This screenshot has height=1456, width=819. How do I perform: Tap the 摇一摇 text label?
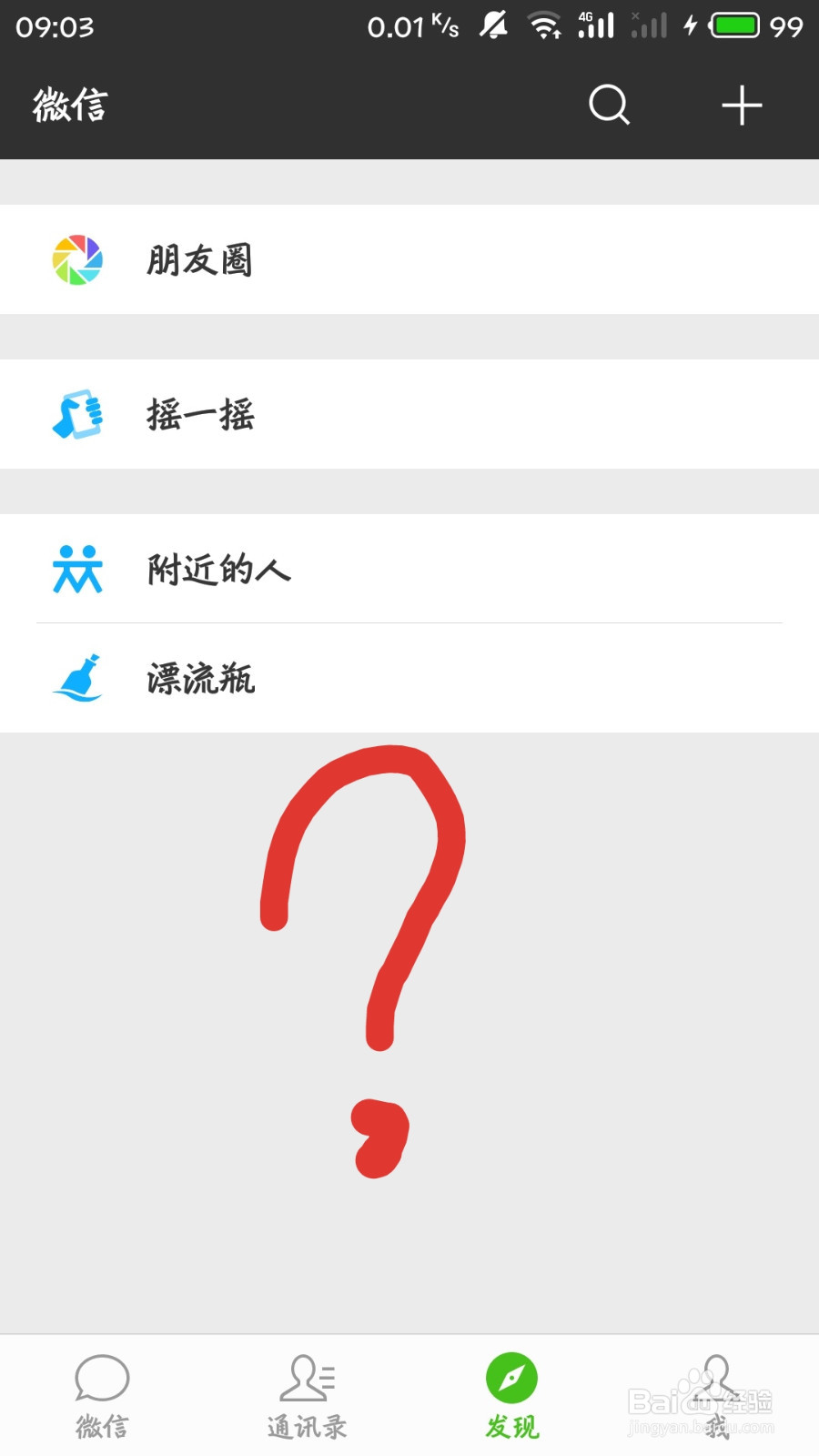pyautogui.click(x=200, y=416)
